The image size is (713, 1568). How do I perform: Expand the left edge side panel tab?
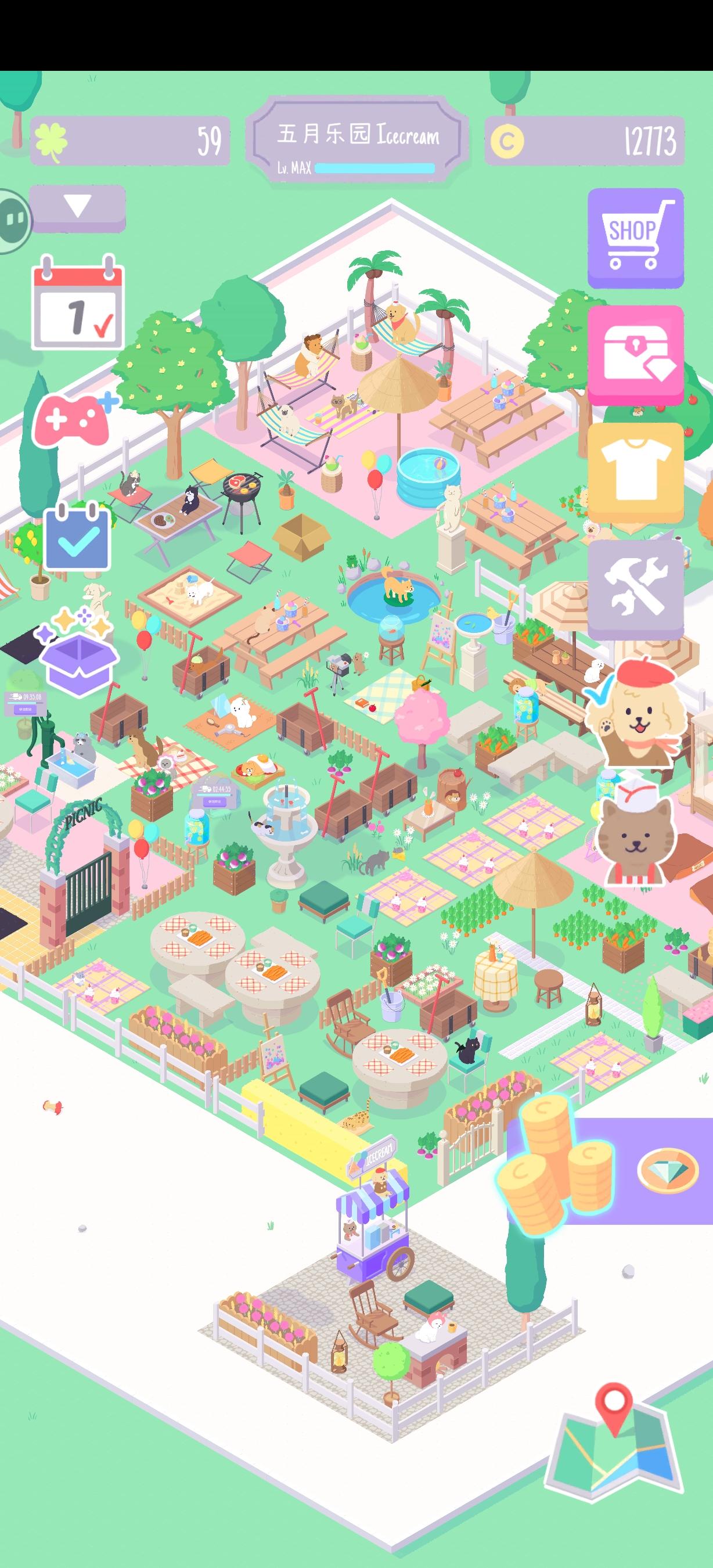[x=12, y=219]
